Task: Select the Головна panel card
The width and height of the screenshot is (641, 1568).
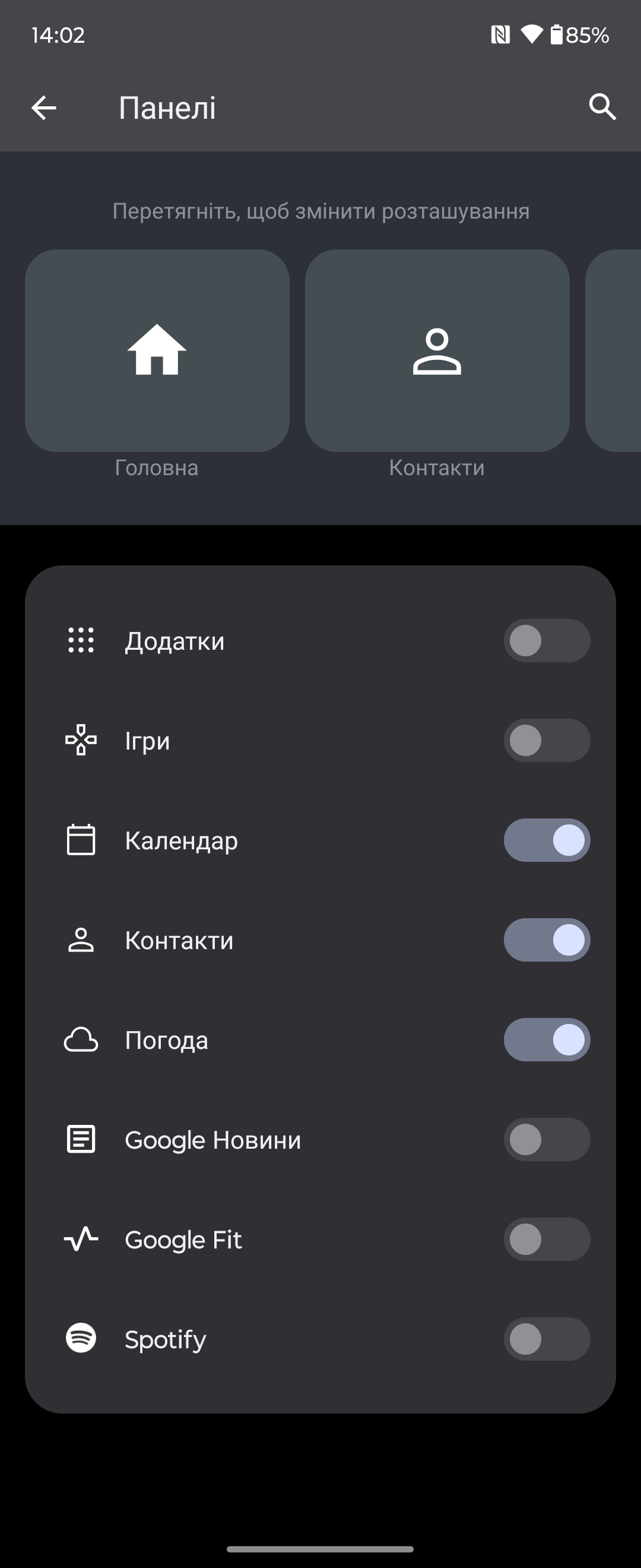Action: 157,350
